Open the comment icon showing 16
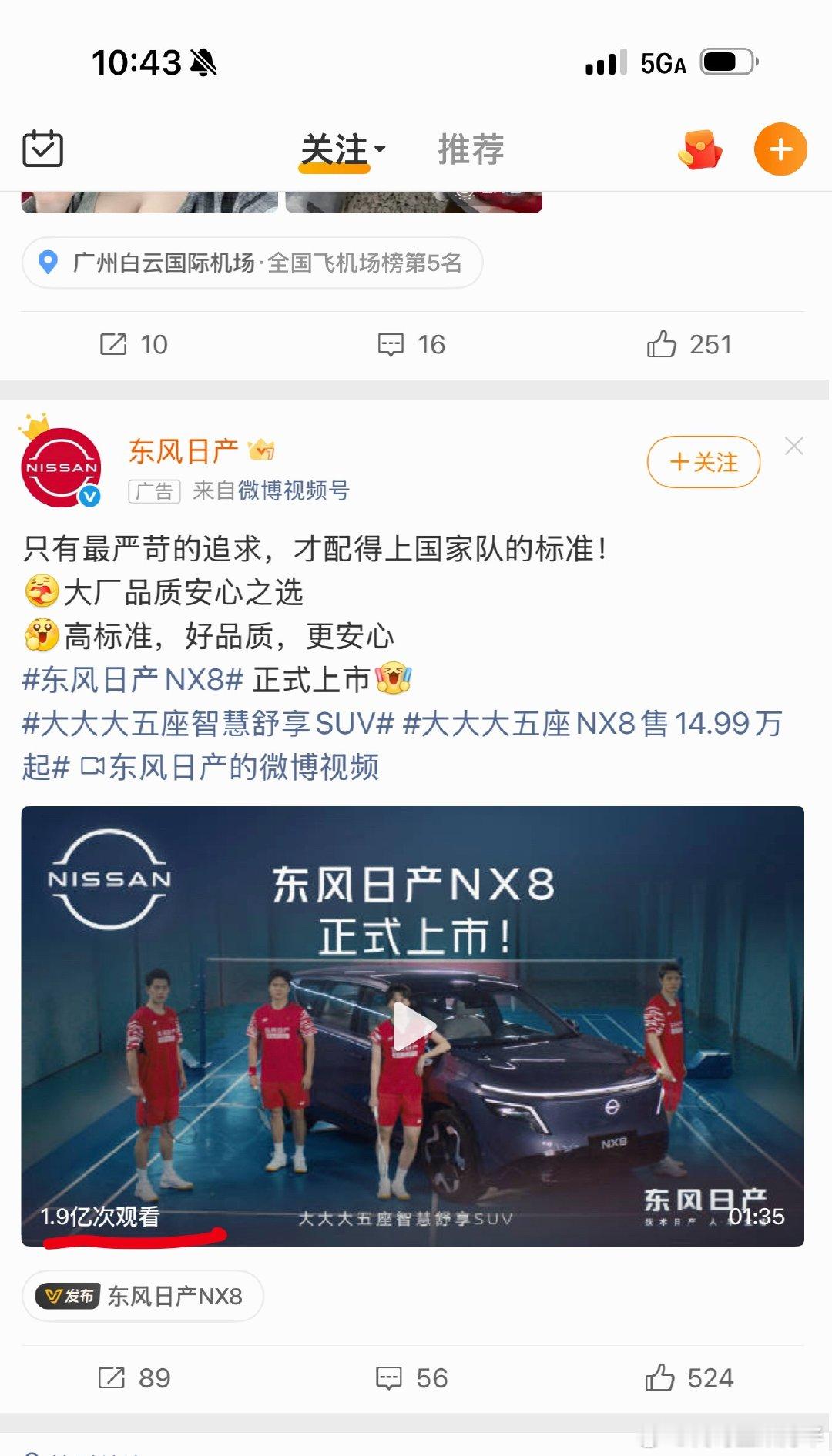The image size is (832, 1456). click(393, 344)
